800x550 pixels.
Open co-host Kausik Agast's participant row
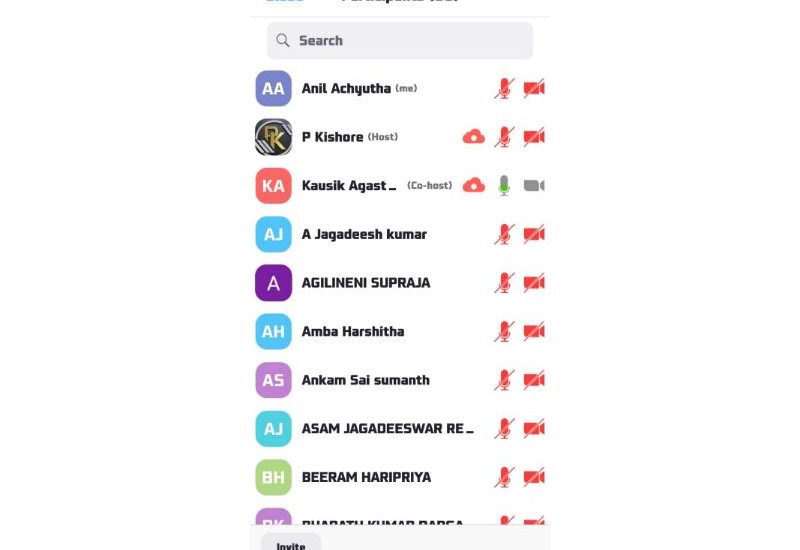(349, 186)
